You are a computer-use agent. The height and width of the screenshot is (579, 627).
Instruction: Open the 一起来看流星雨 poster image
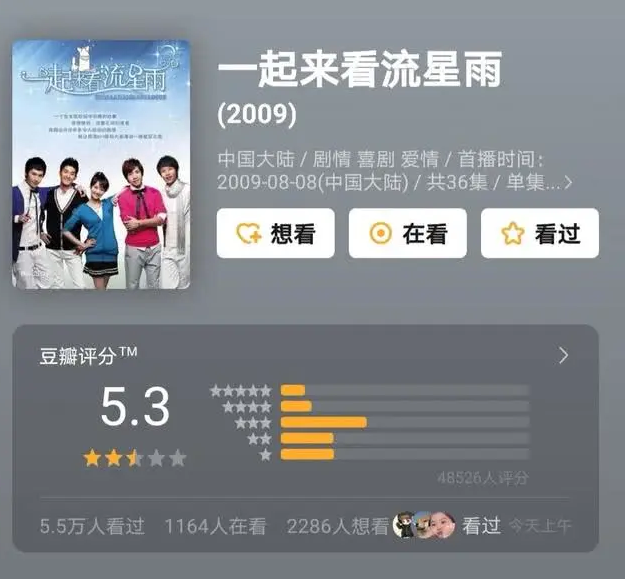tap(101, 164)
